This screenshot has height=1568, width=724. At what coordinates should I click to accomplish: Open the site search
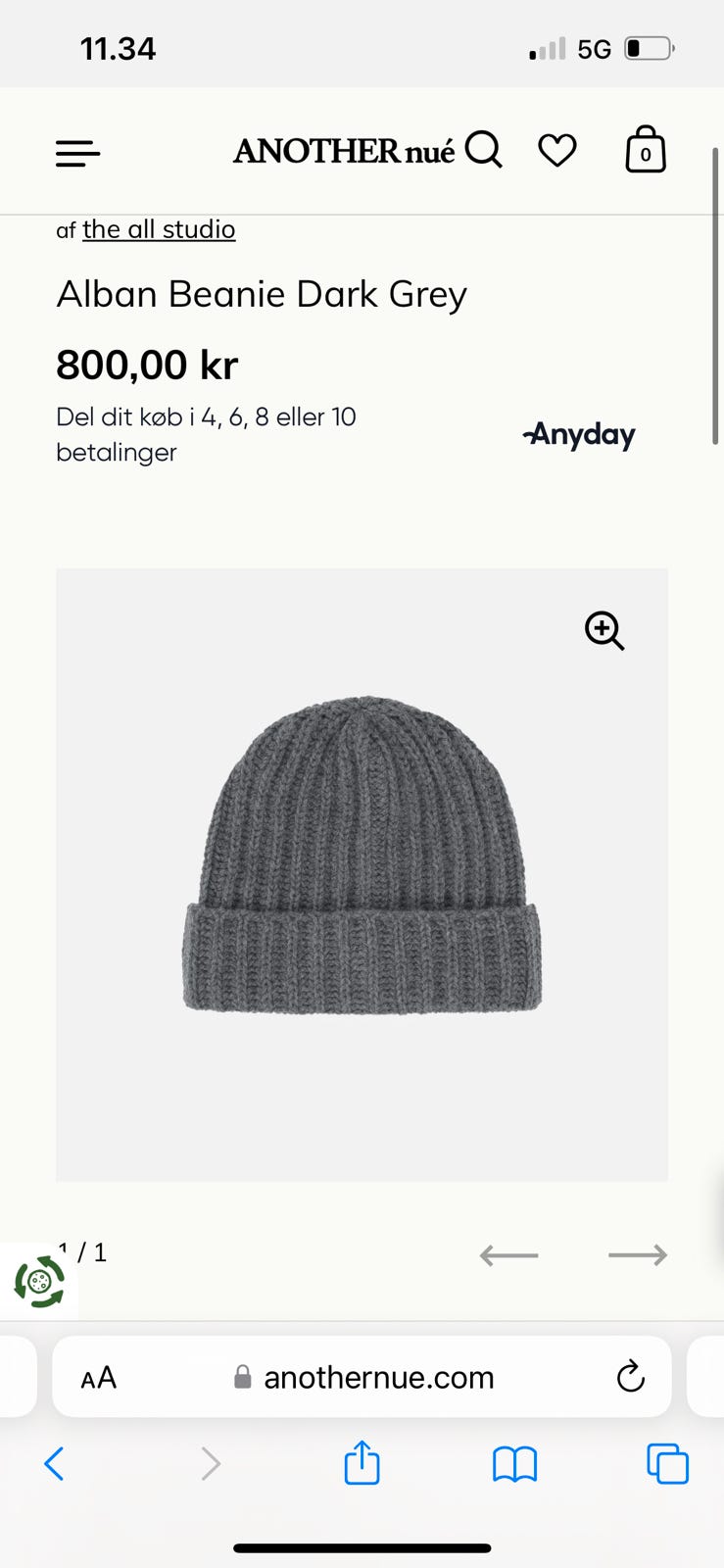(x=483, y=151)
